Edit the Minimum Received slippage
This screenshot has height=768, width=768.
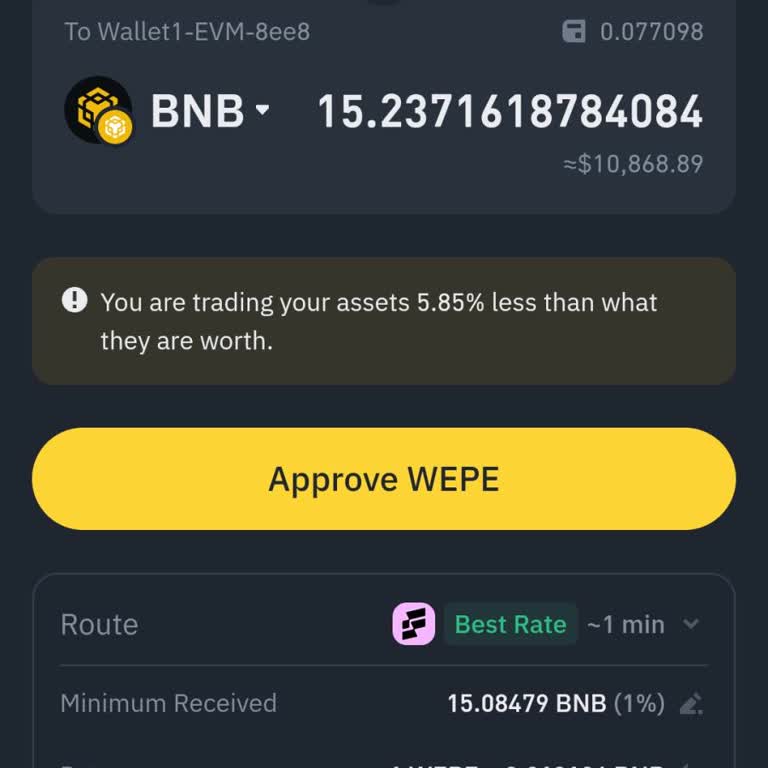click(x=690, y=704)
